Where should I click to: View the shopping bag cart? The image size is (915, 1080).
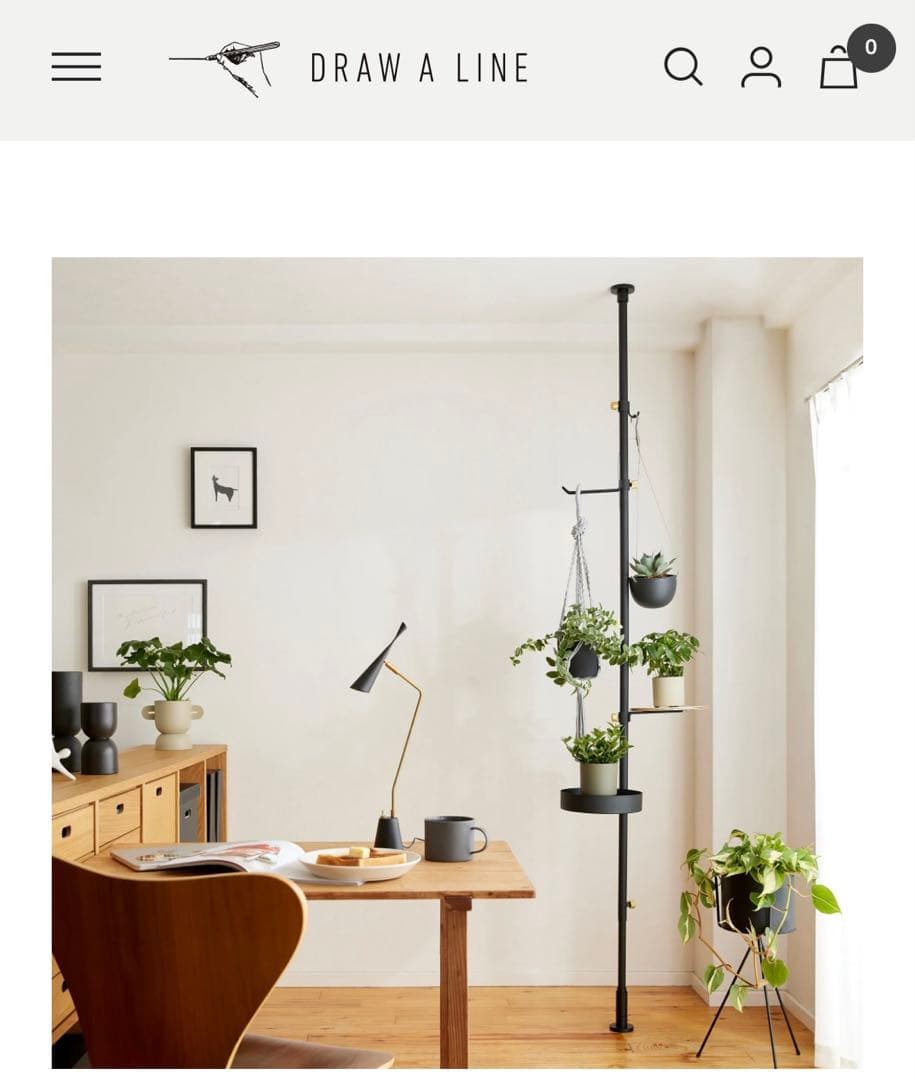tap(840, 69)
